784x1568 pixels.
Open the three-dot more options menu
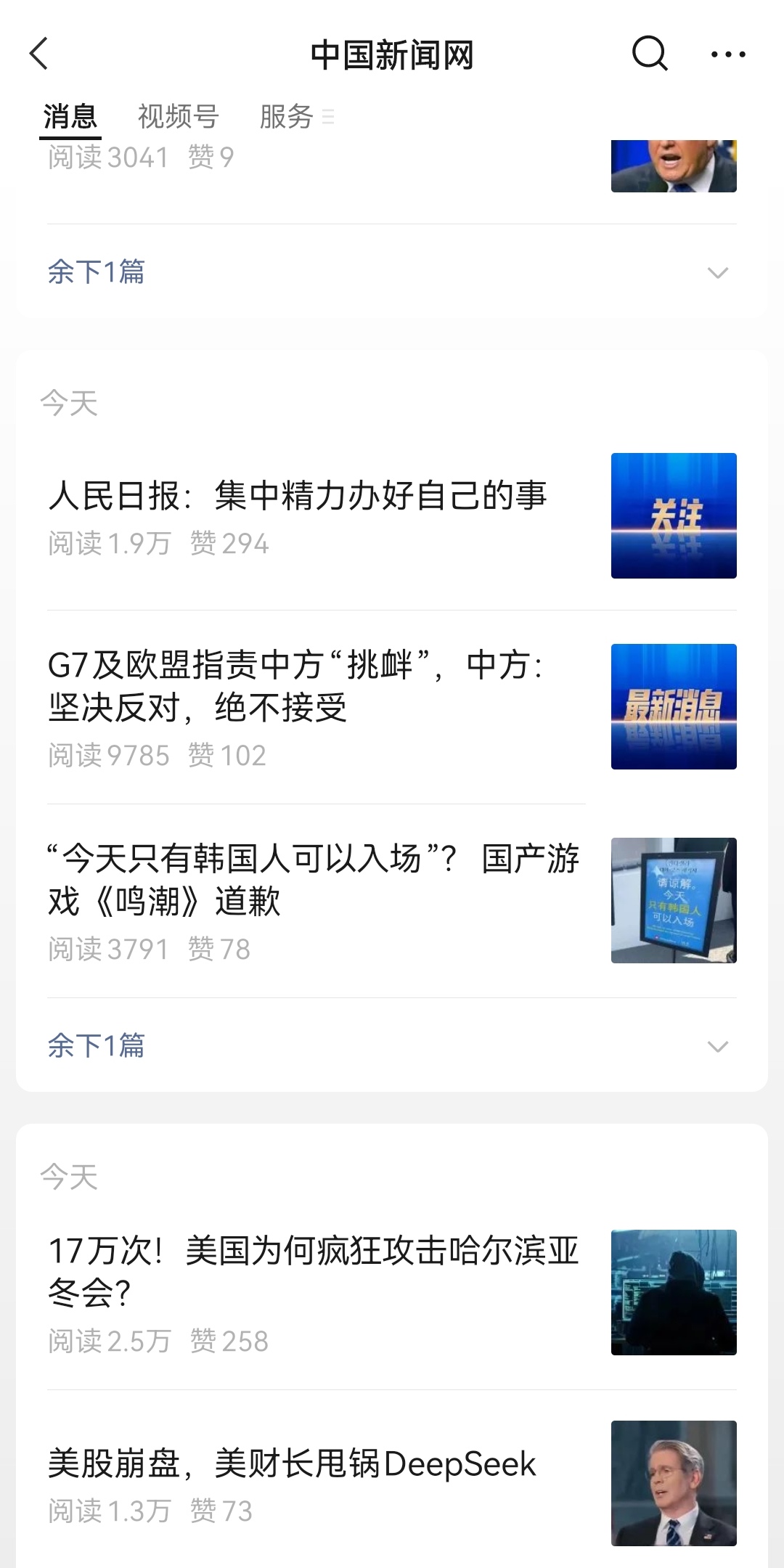tap(728, 54)
